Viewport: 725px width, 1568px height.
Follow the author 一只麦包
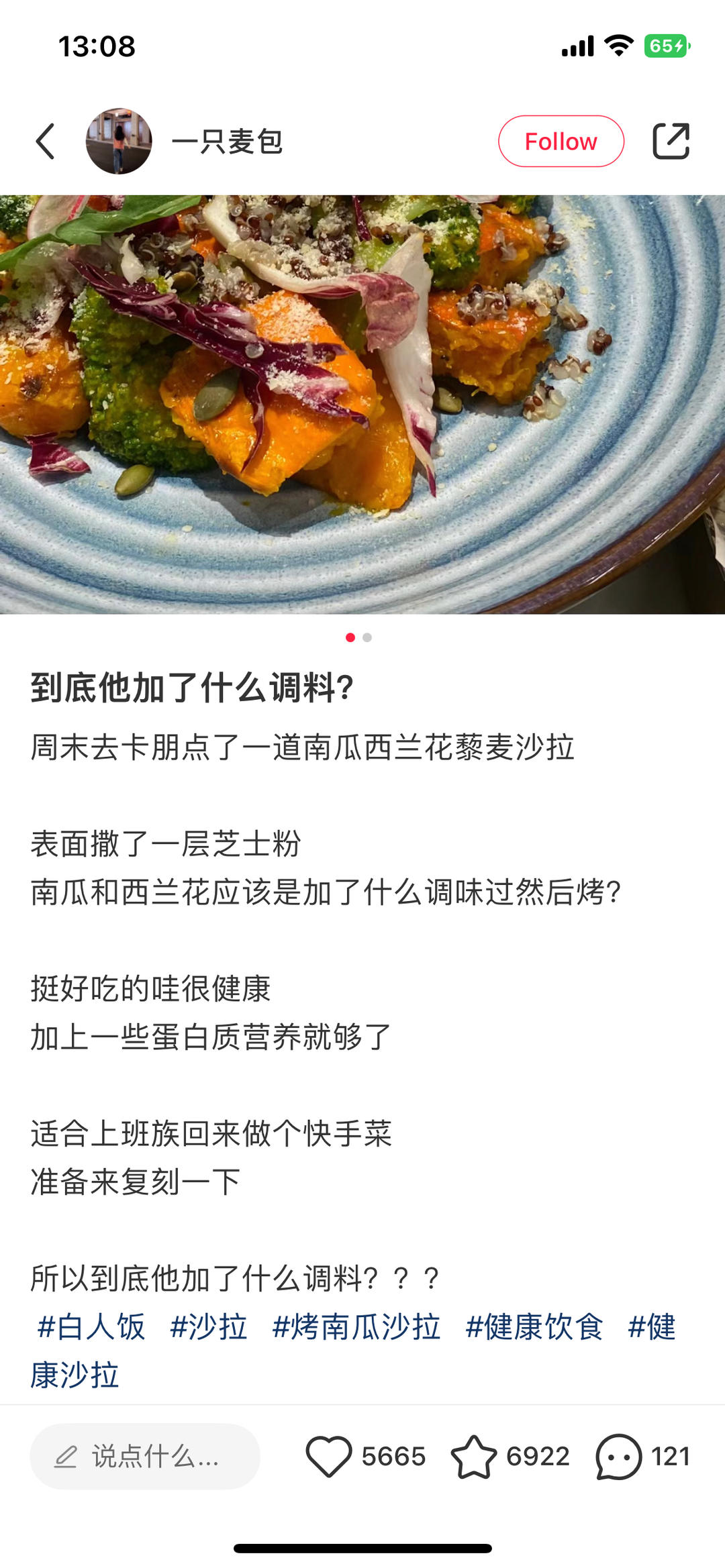561,142
